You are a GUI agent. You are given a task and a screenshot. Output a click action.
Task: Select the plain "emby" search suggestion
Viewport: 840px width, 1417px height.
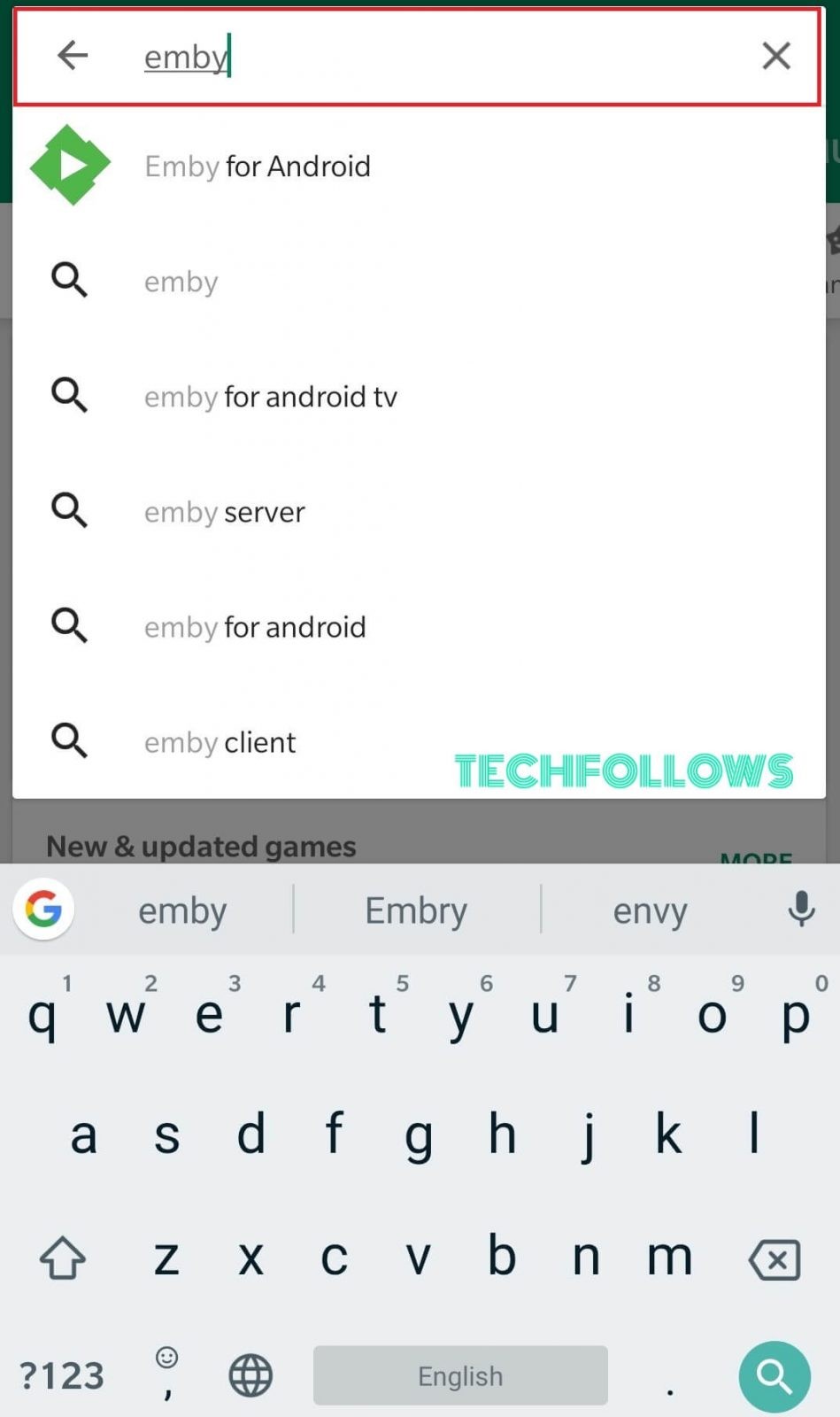[419, 282]
